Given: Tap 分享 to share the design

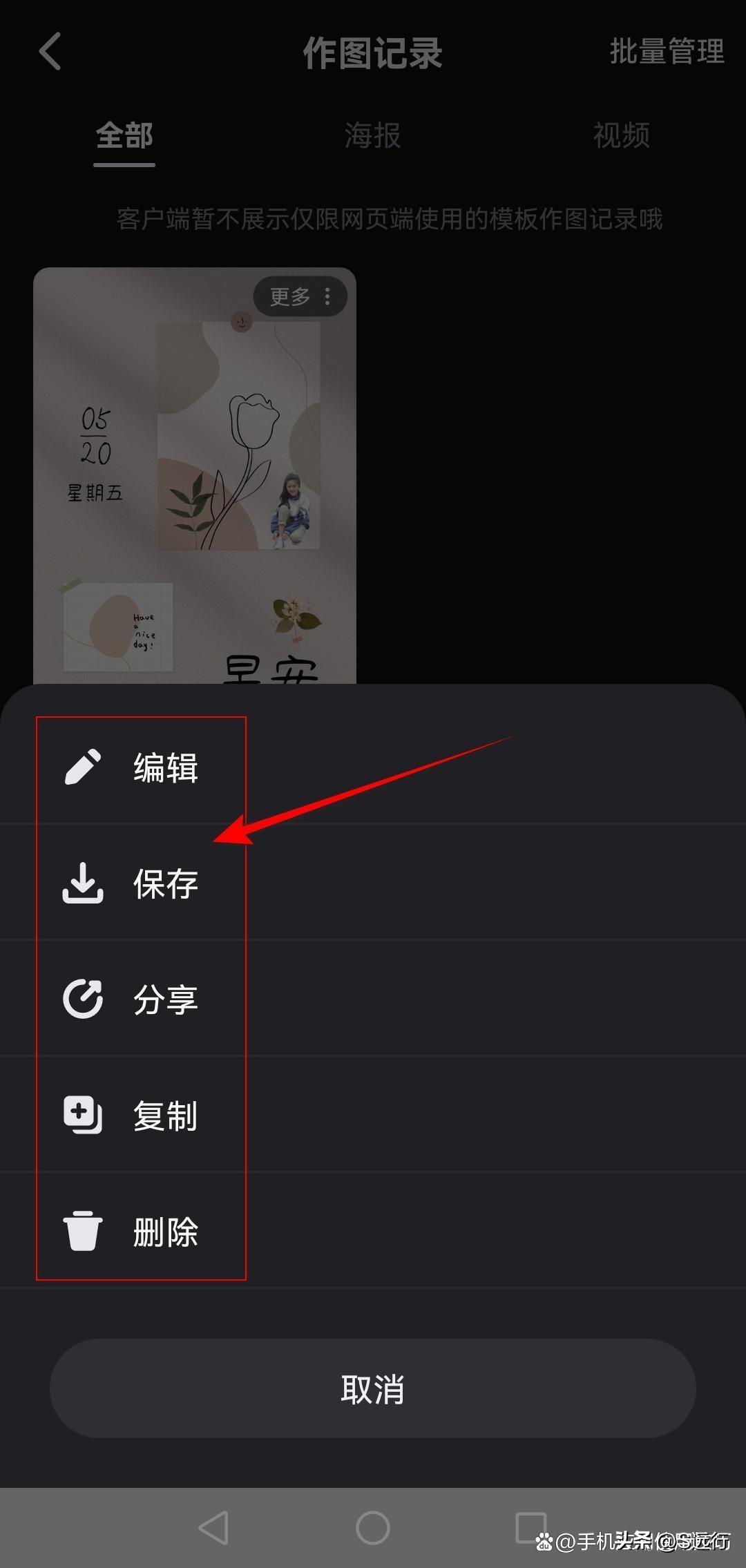Looking at the screenshot, I should pyautogui.click(x=373, y=999).
